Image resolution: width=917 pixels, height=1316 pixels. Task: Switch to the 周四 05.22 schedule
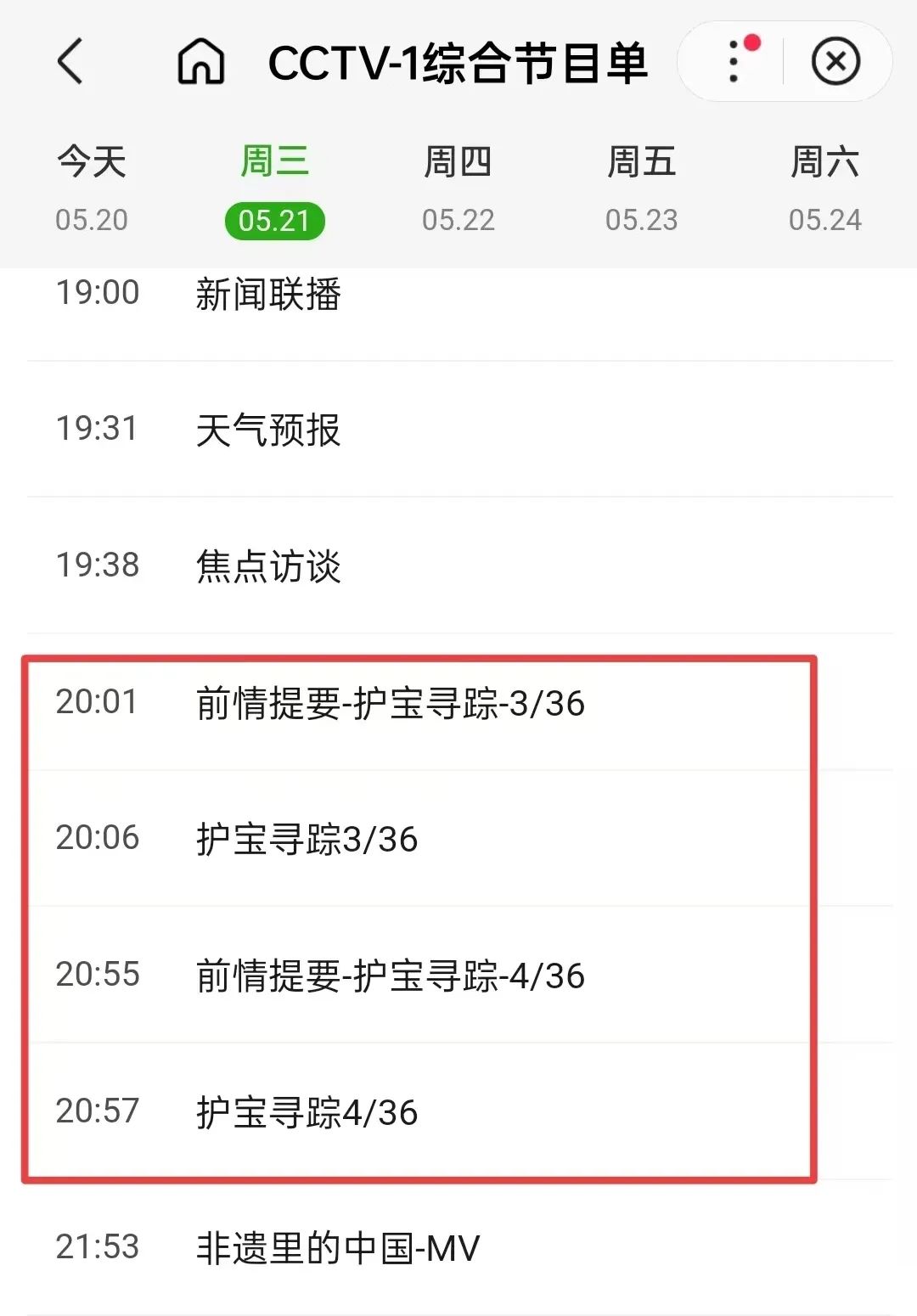coord(458,187)
